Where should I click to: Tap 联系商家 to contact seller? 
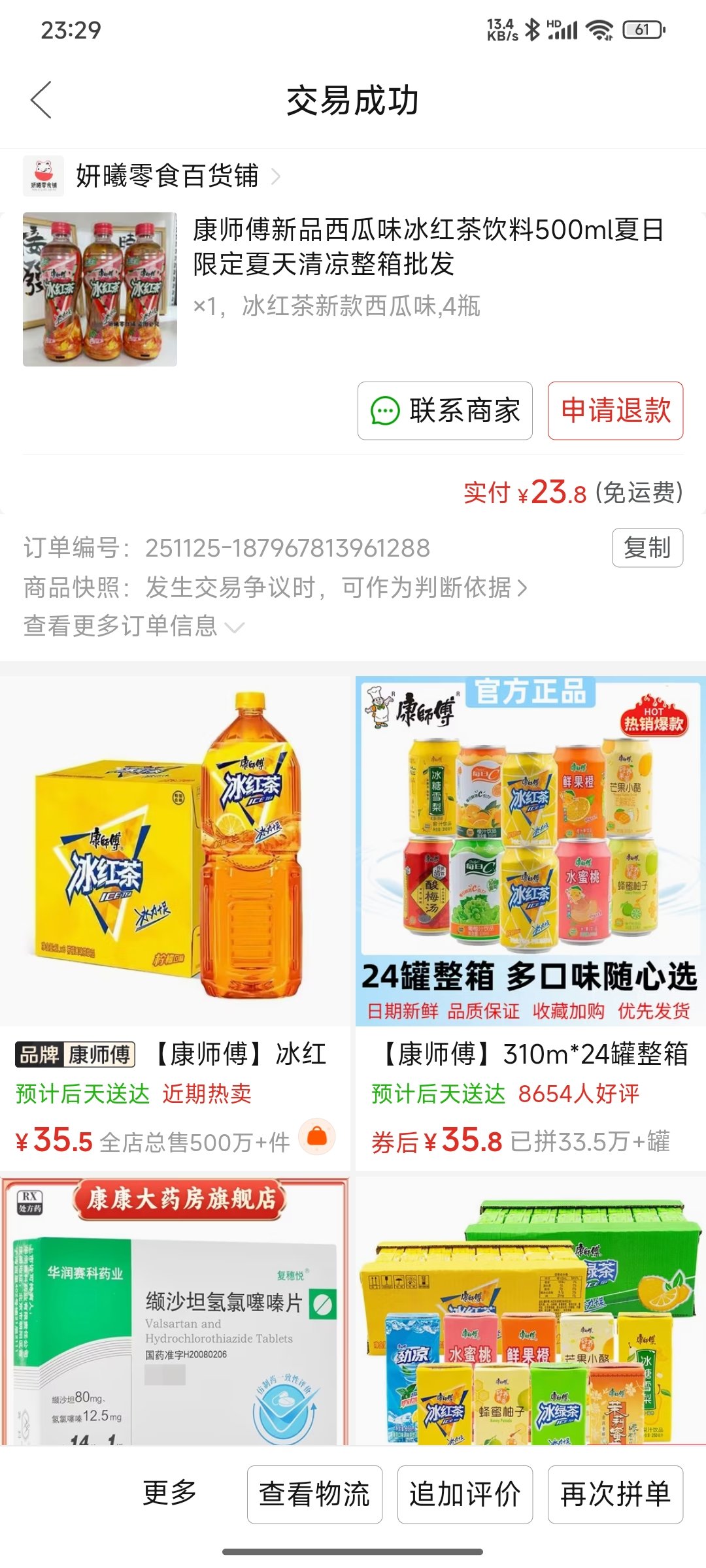(445, 411)
